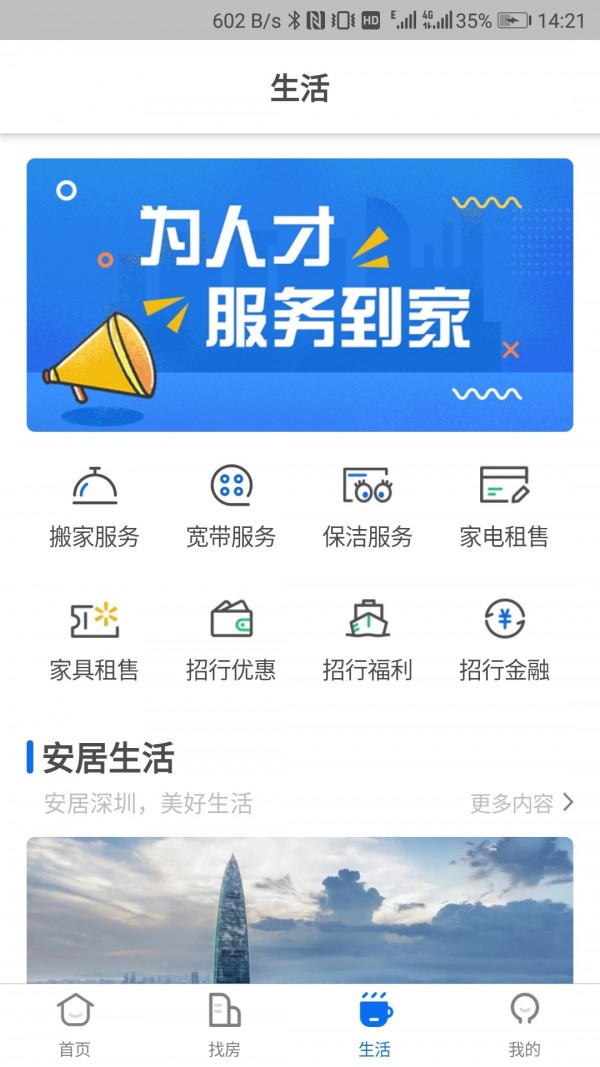Go to 家电租售 appliance rental

point(504,506)
